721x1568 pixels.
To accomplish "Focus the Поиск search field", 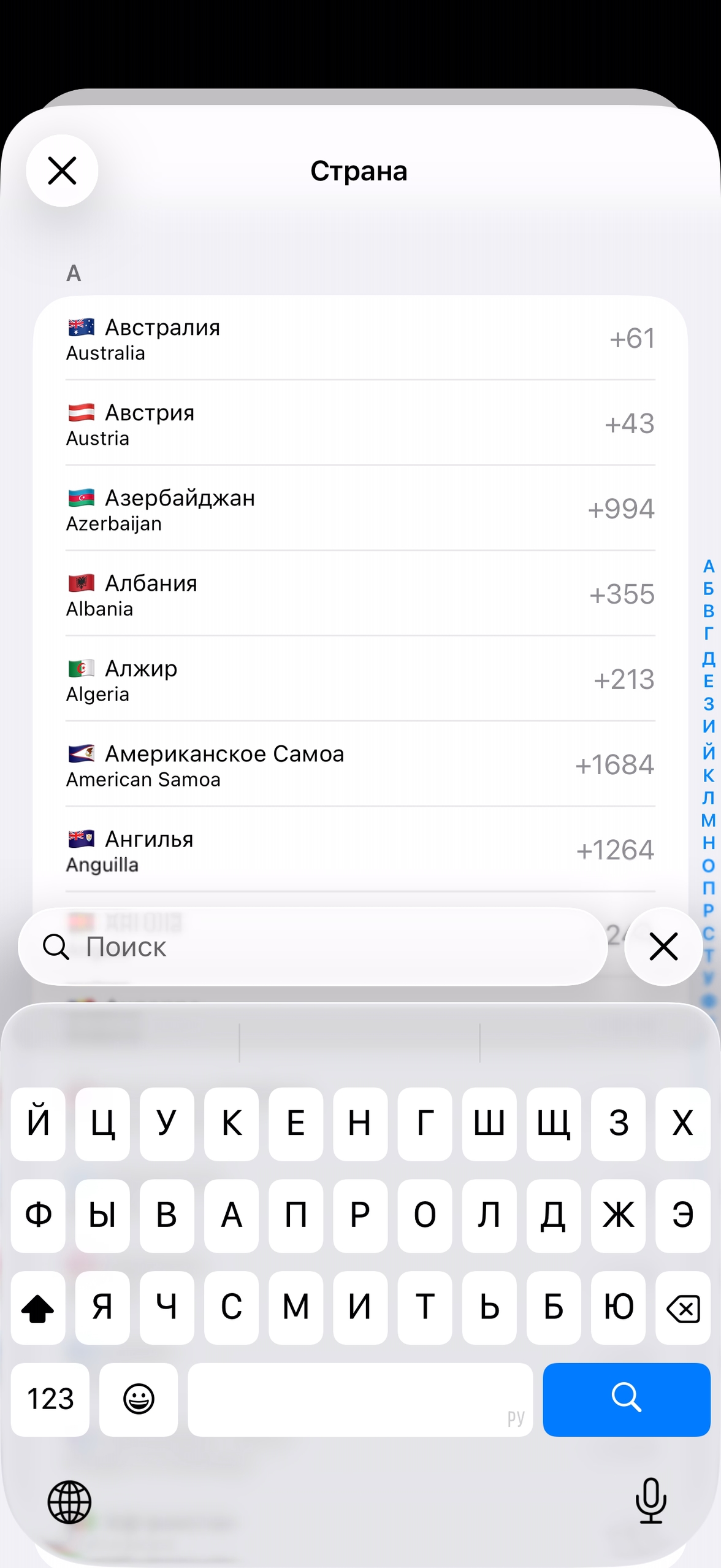I will [x=313, y=947].
